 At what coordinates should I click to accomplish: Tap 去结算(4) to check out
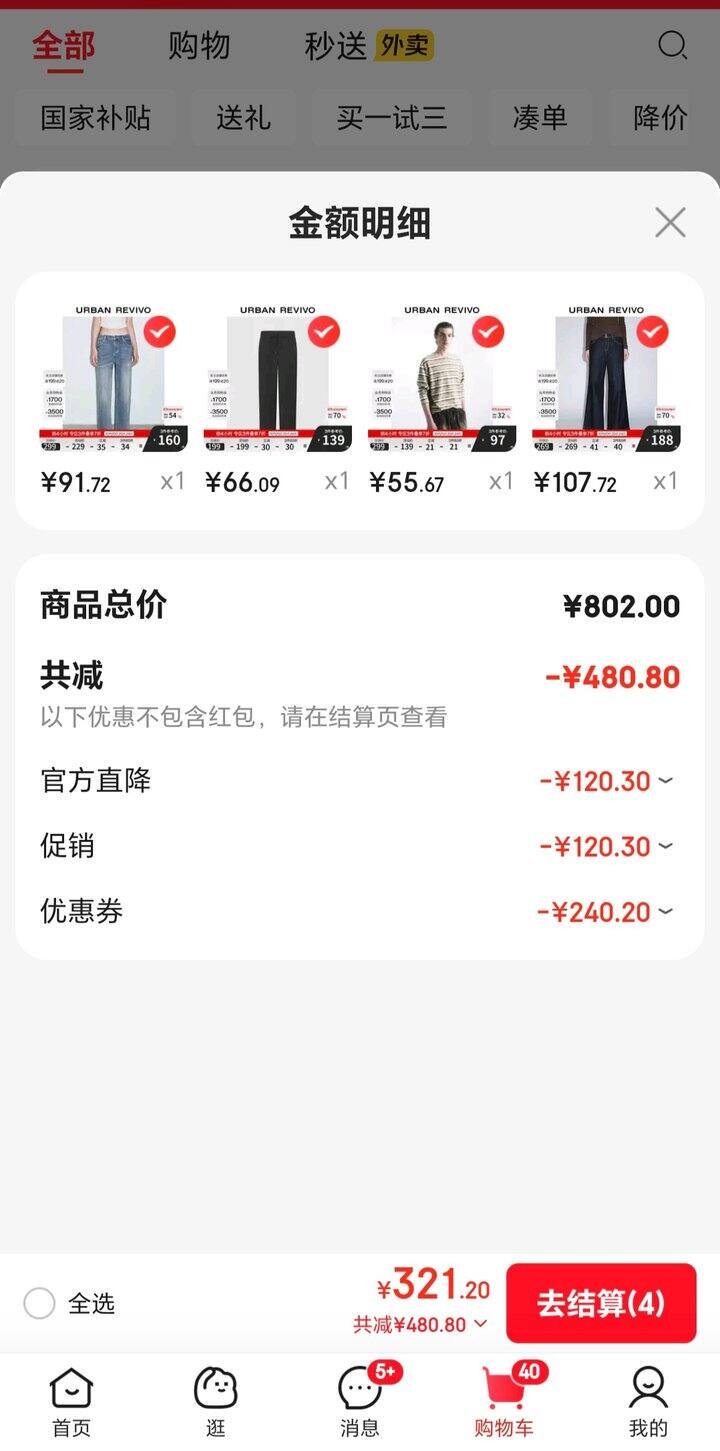point(601,1303)
